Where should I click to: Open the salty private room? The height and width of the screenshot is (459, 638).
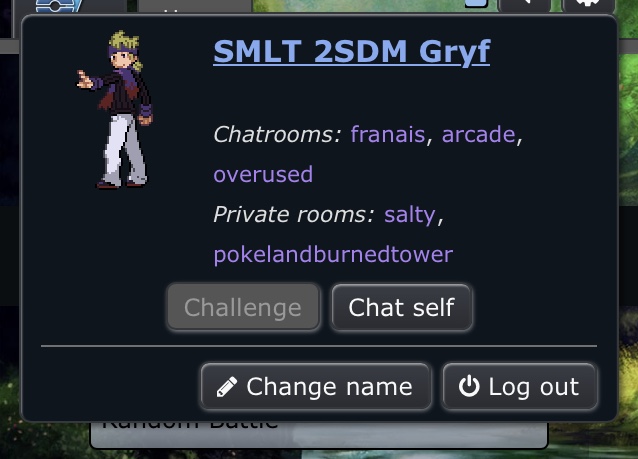coord(410,214)
